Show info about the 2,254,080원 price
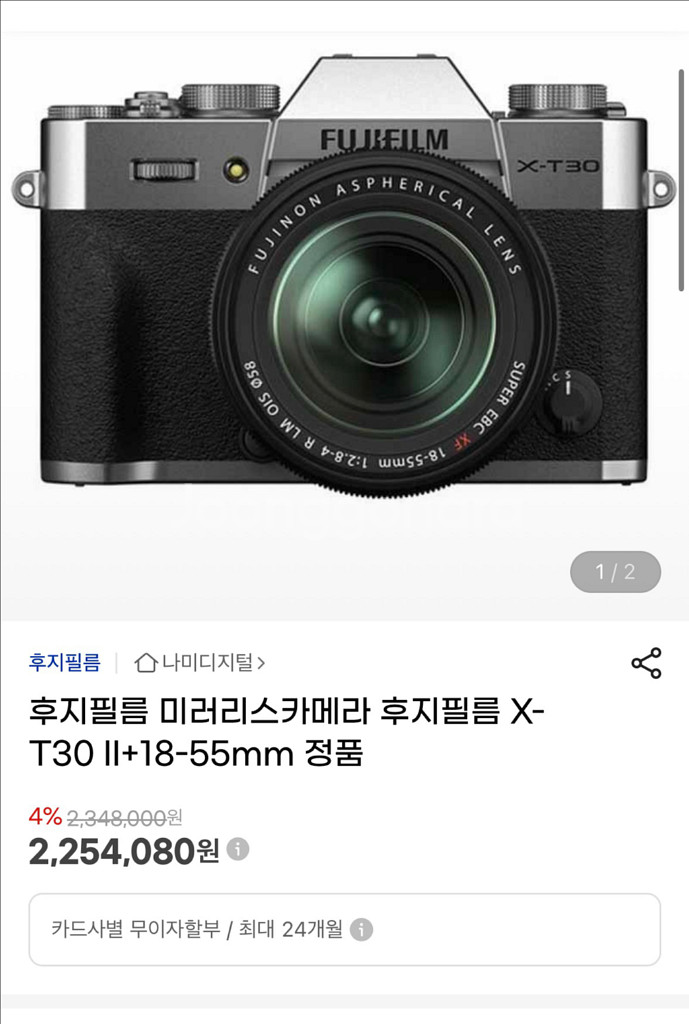 (238, 850)
